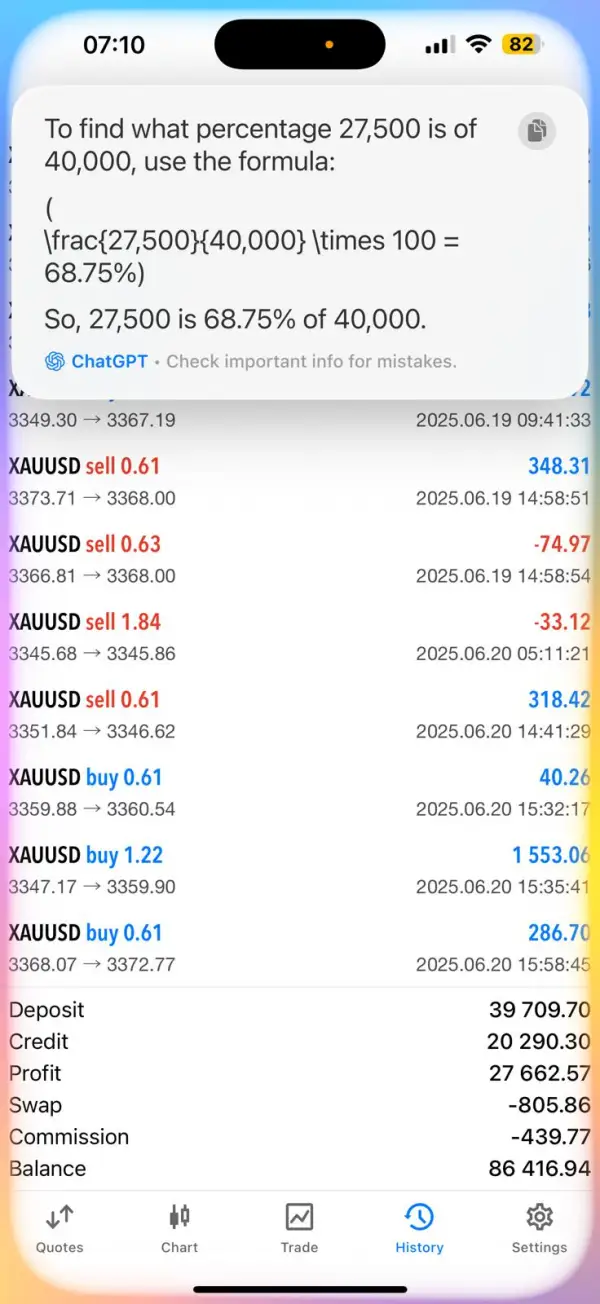Viewport: 600px width, 1304px height.
Task: Switch to the Quotes tab
Action: pos(60,1228)
